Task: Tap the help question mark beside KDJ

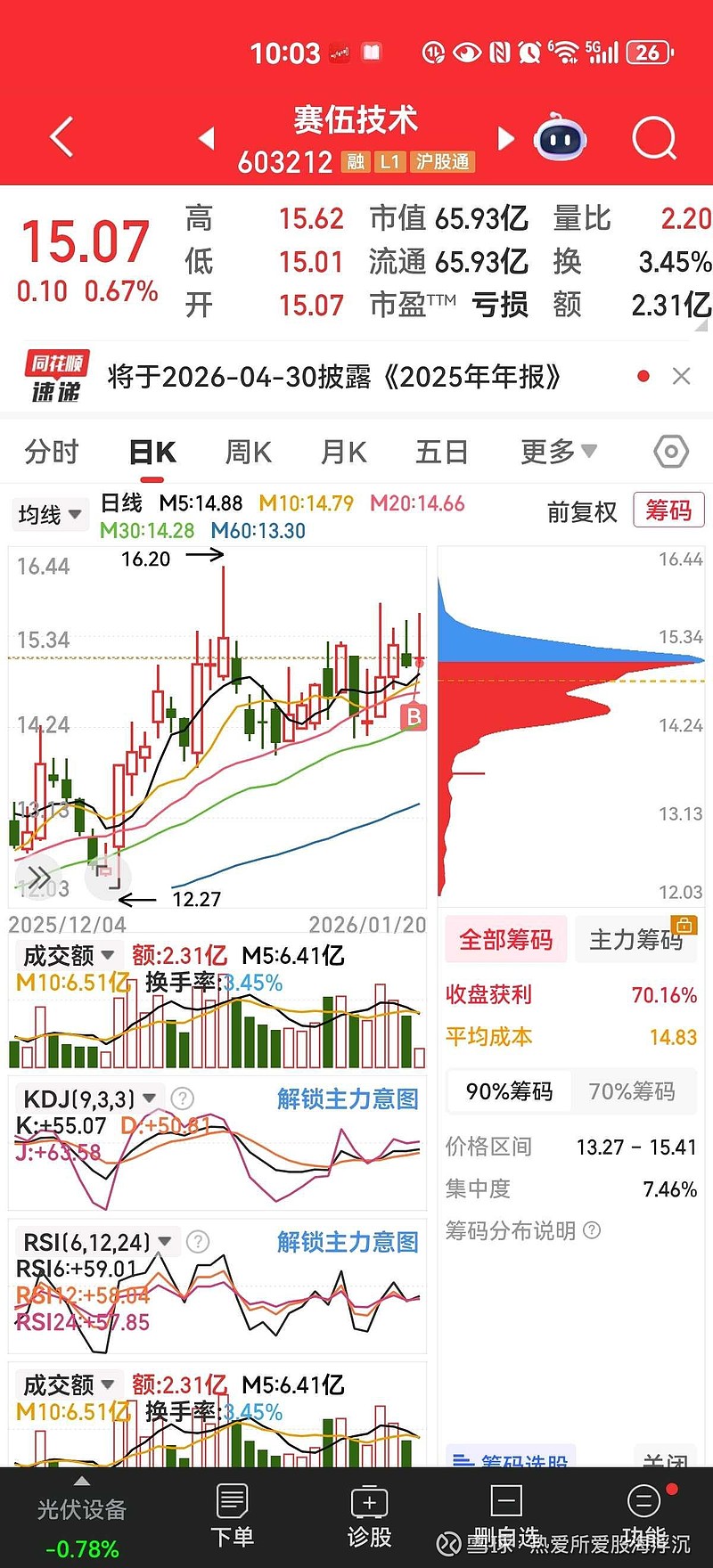Action: point(181,1098)
